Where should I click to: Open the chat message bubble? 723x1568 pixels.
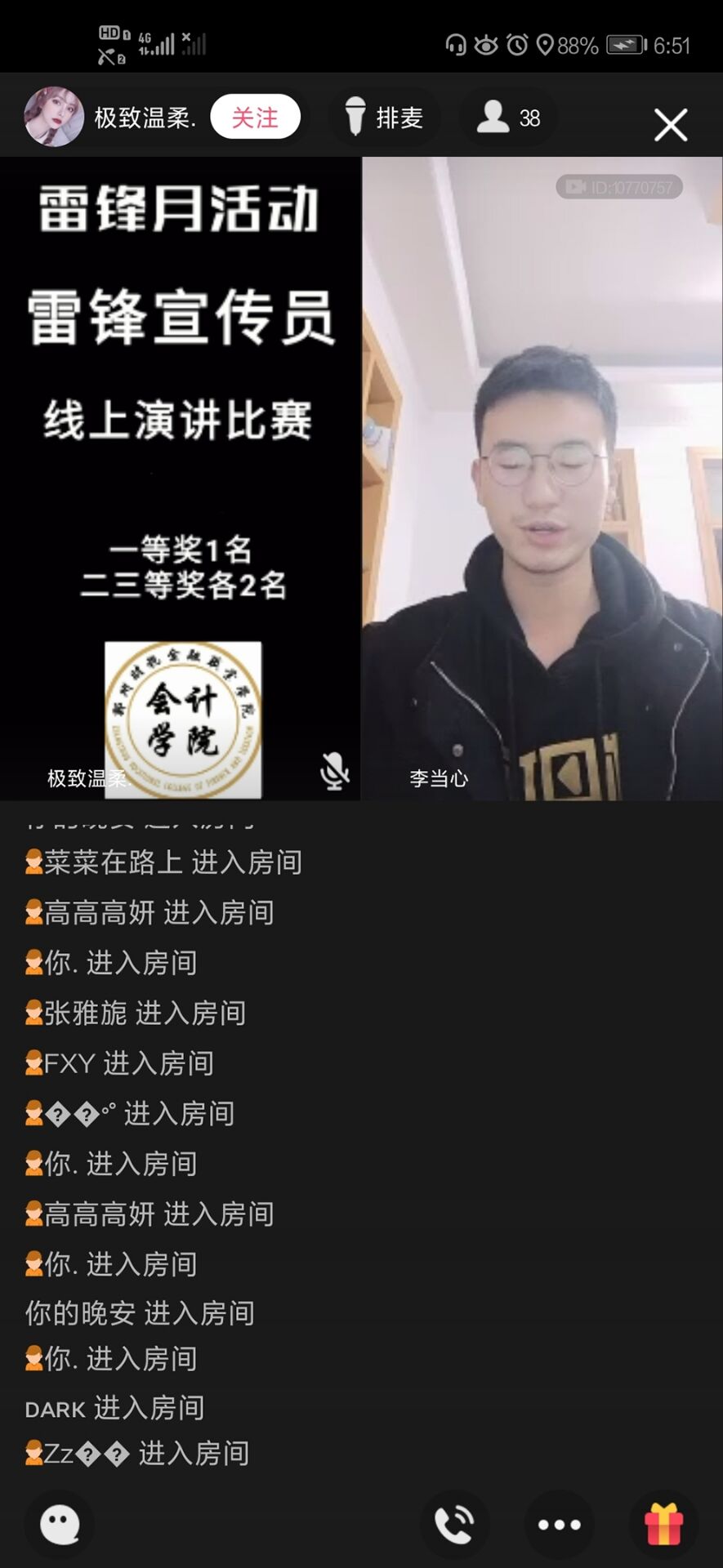pos(60,1524)
